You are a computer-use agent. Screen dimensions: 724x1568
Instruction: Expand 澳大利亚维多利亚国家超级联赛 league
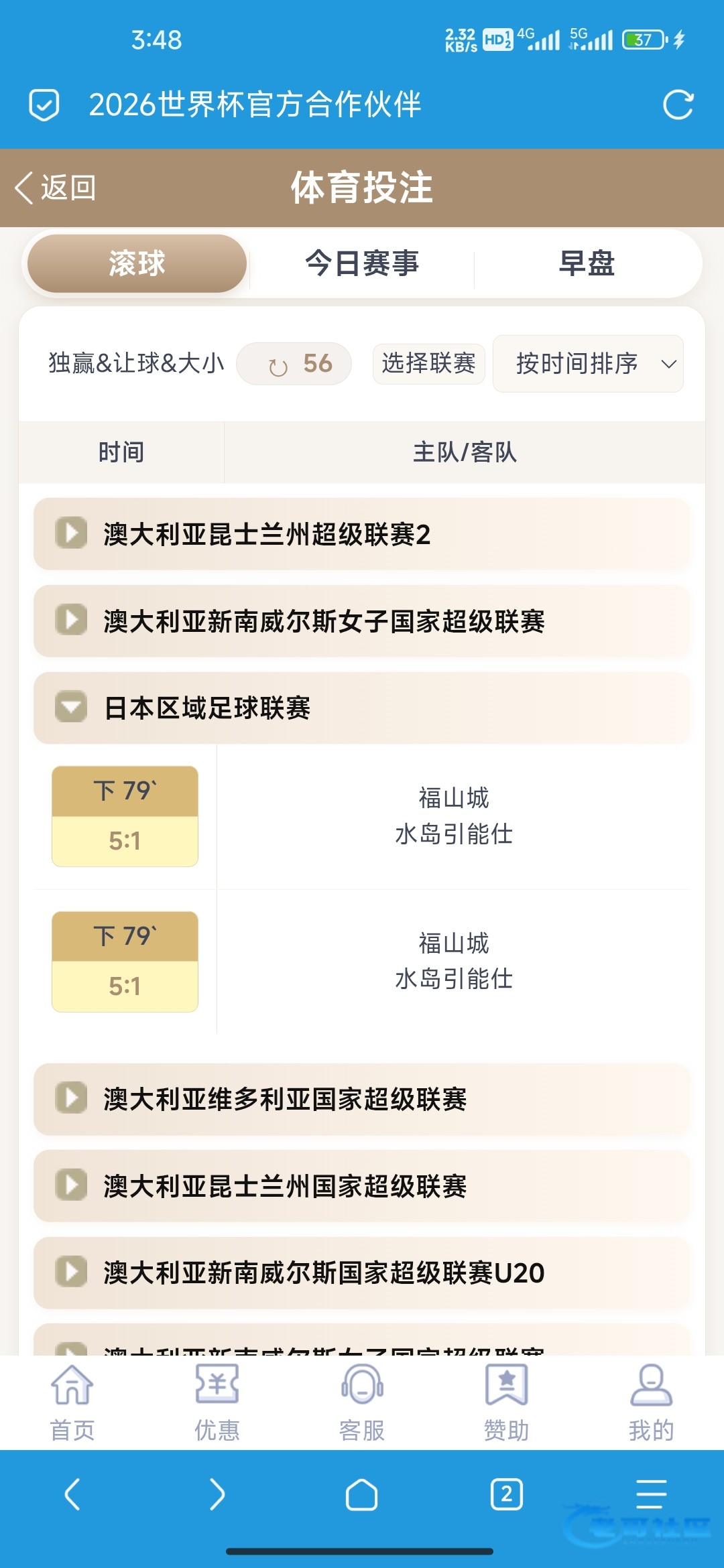pyautogui.click(x=362, y=1099)
